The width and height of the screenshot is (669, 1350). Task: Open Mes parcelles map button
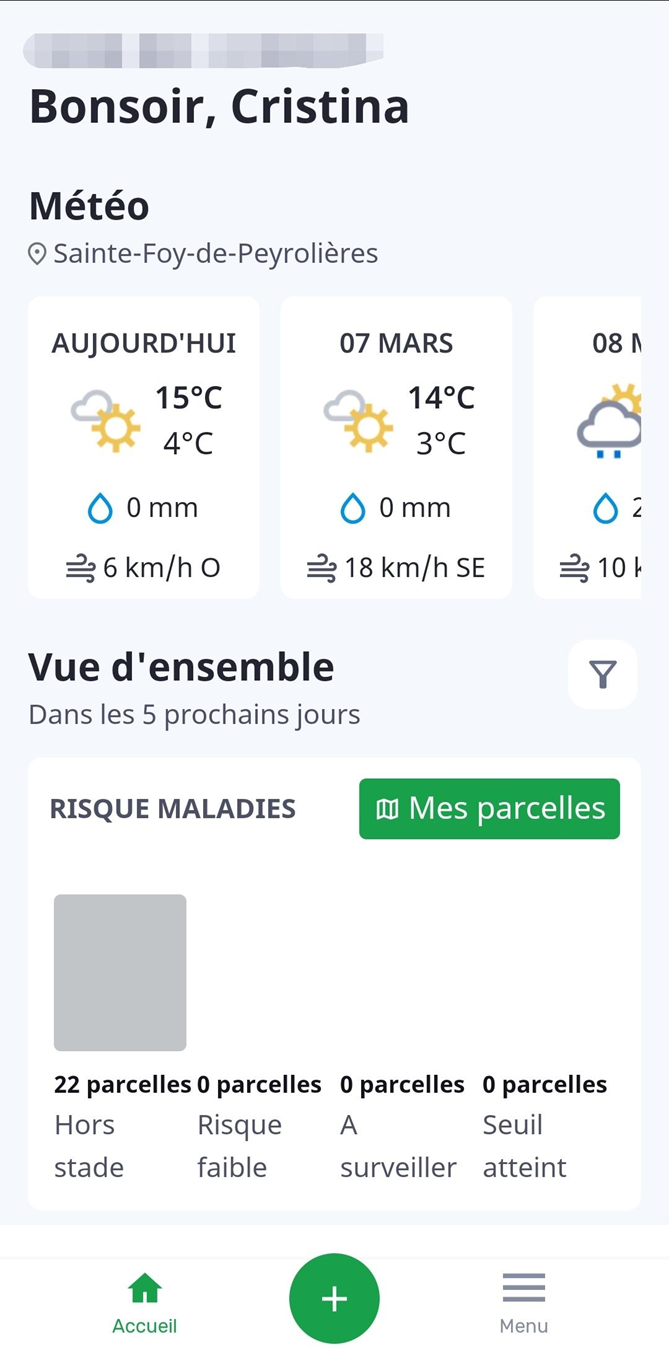[x=489, y=809]
